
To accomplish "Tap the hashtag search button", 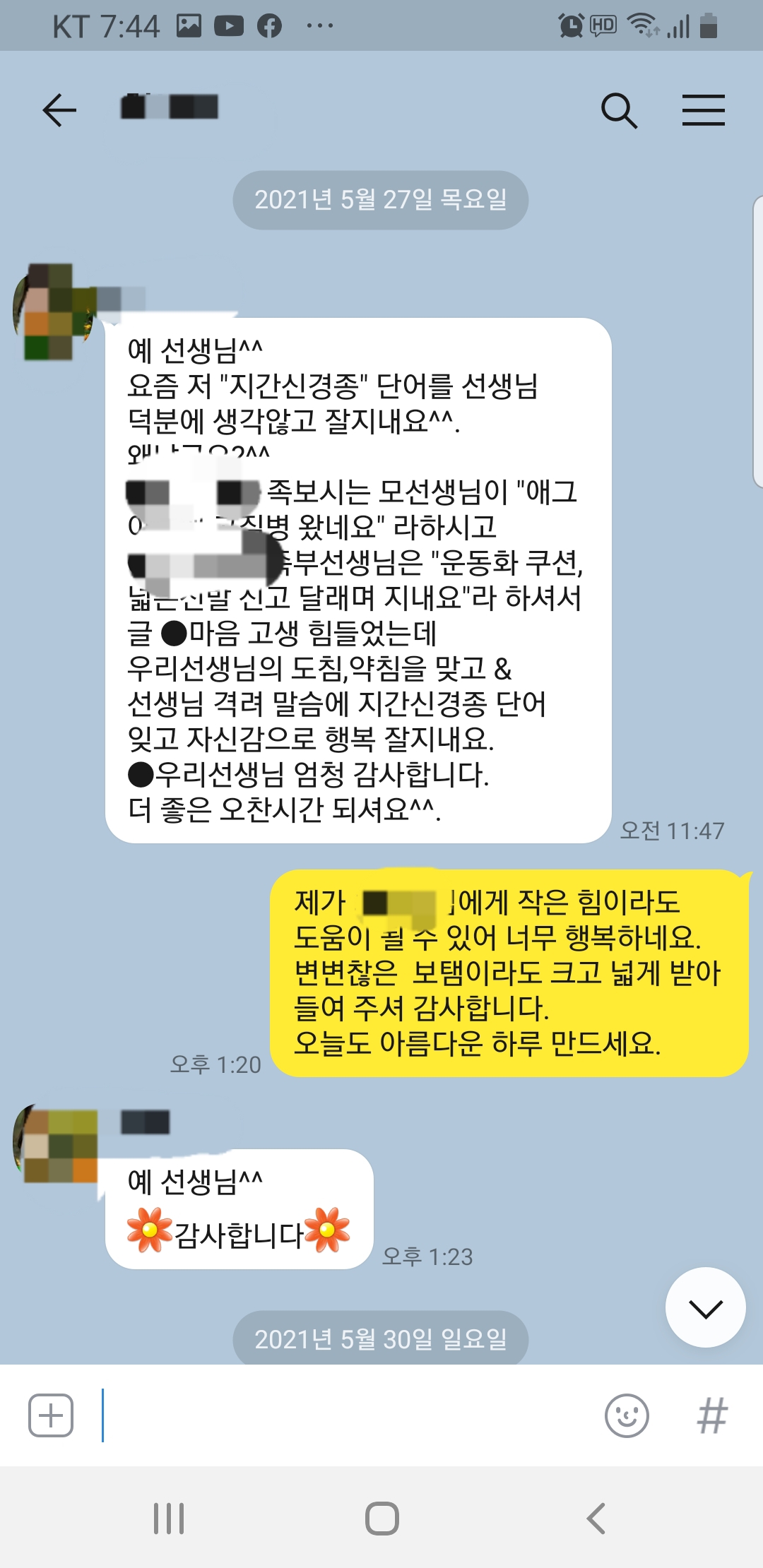I will (x=711, y=1415).
